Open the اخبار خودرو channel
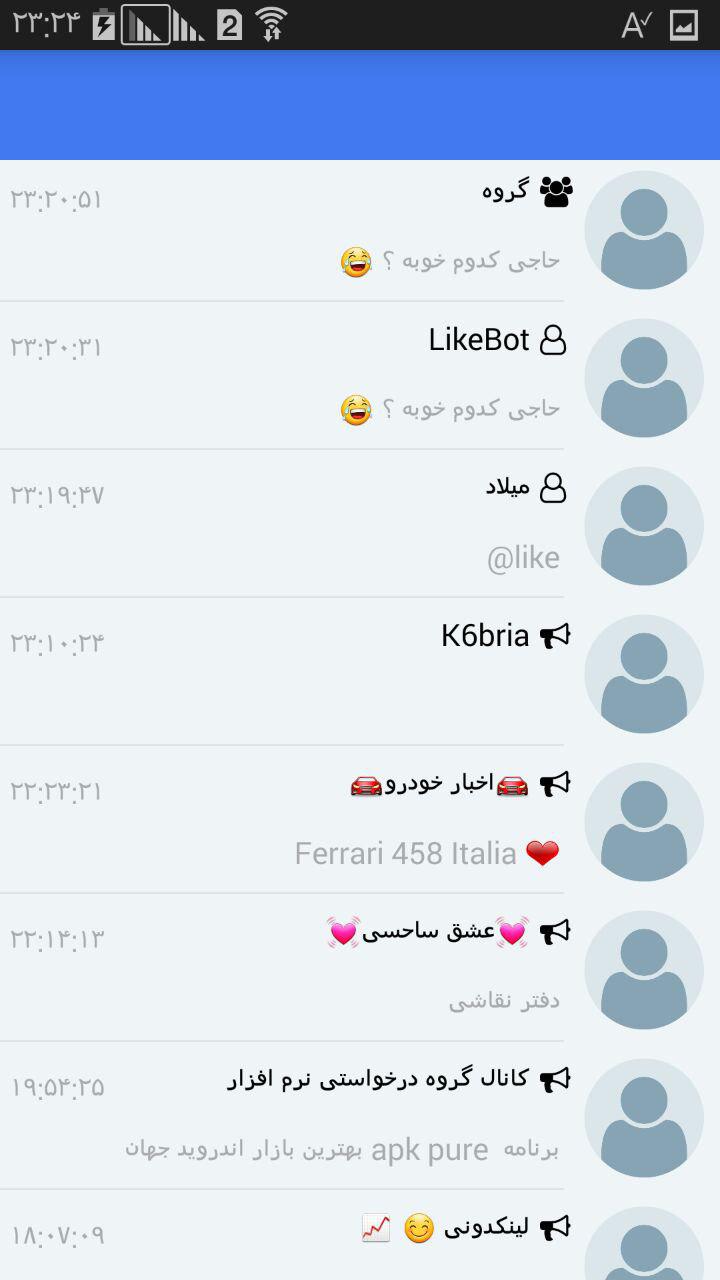Image resolution: width=720 pixels, height=1280 pixels. (x=360, y=820)
